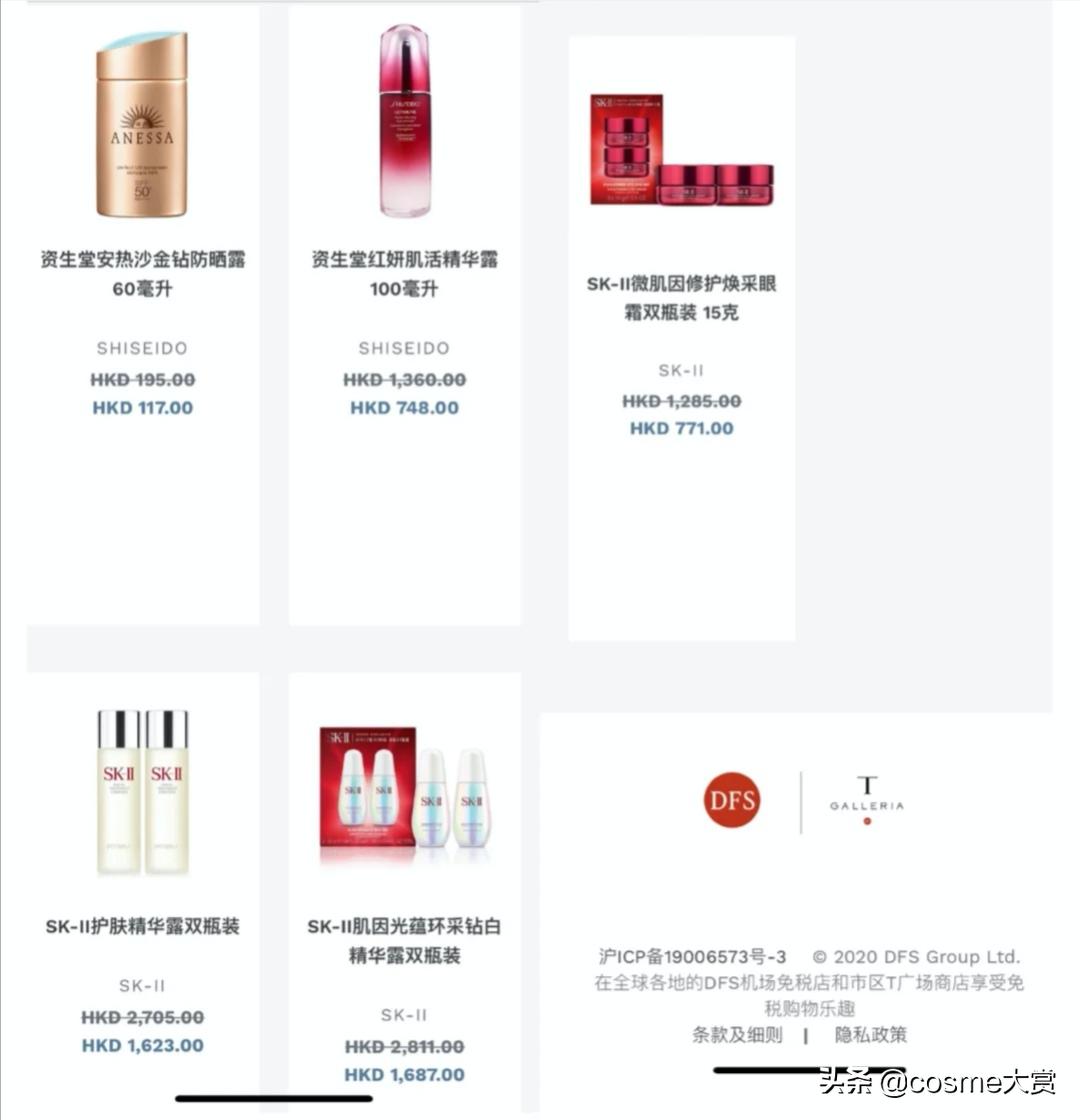Open 资生堂红妍肌活精华露 product title
Image resolution: width=1080 pixels, height=1120 pixels.
coord(404,274)
